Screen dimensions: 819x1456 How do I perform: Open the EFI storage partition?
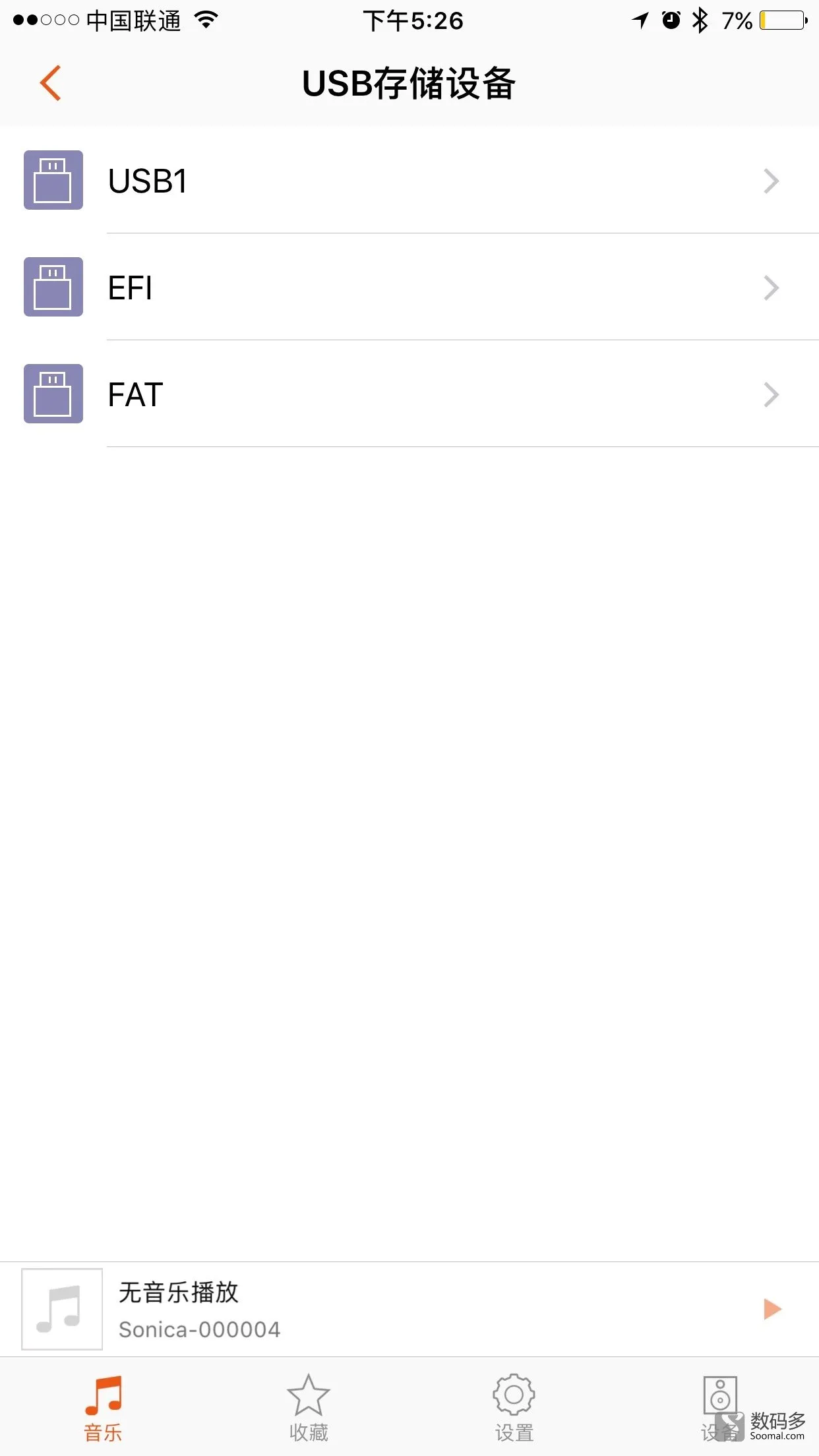coord(409,287)
